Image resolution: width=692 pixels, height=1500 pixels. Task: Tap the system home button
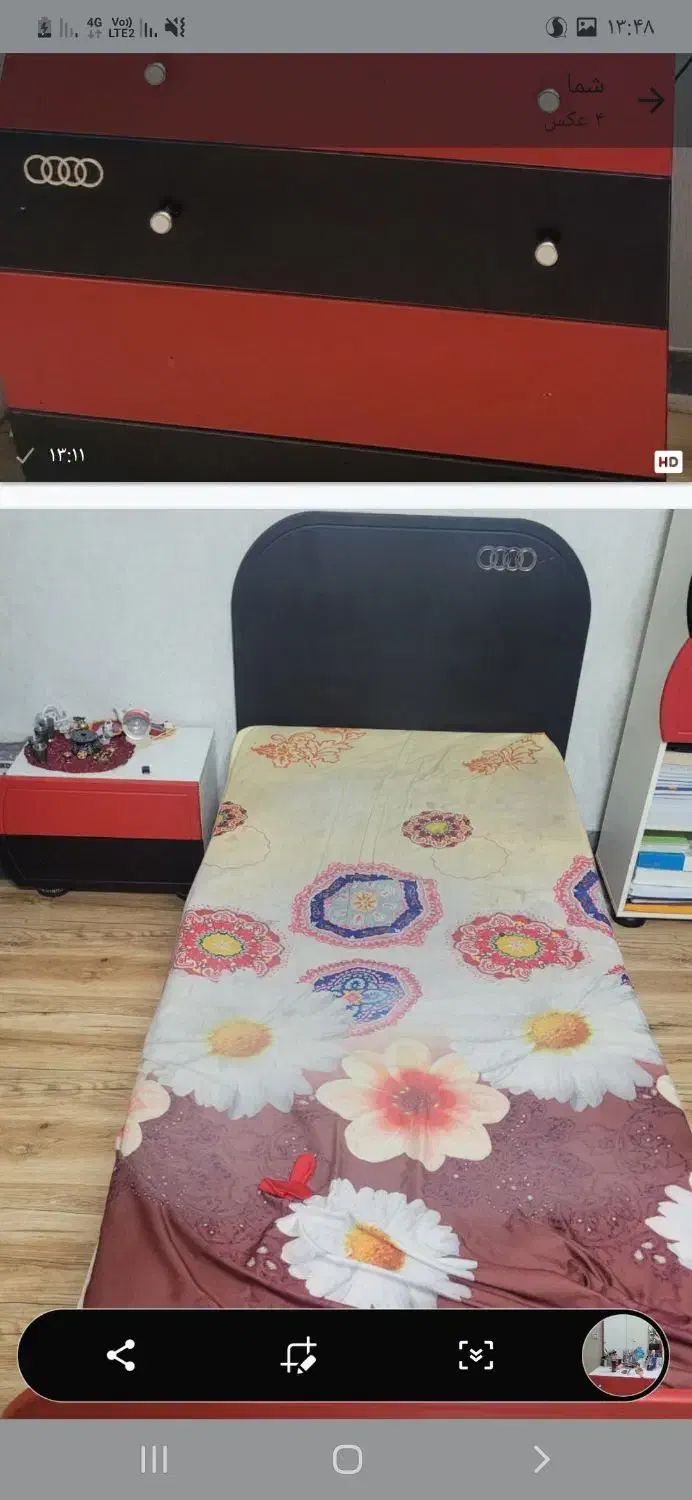347,1459
